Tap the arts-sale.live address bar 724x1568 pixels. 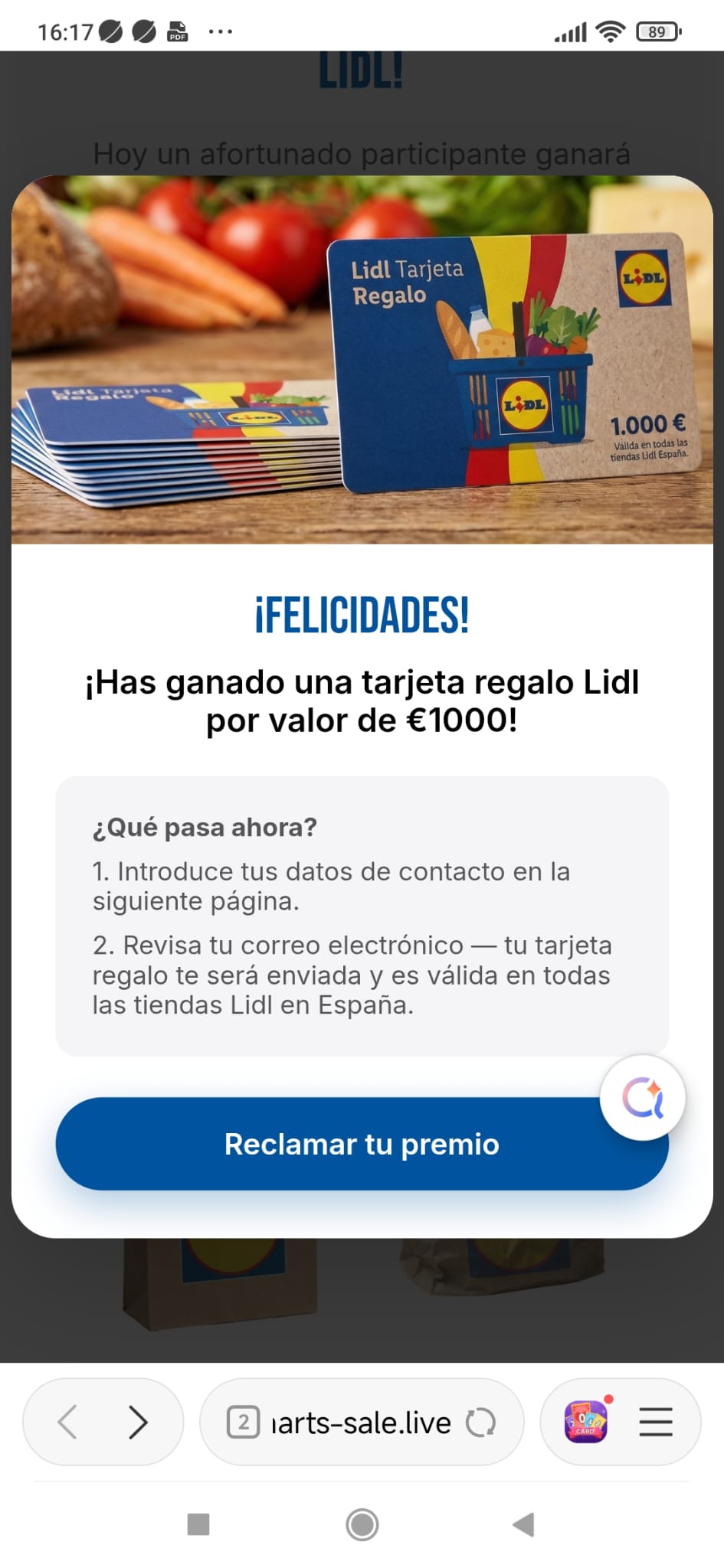pos(362,1423)
